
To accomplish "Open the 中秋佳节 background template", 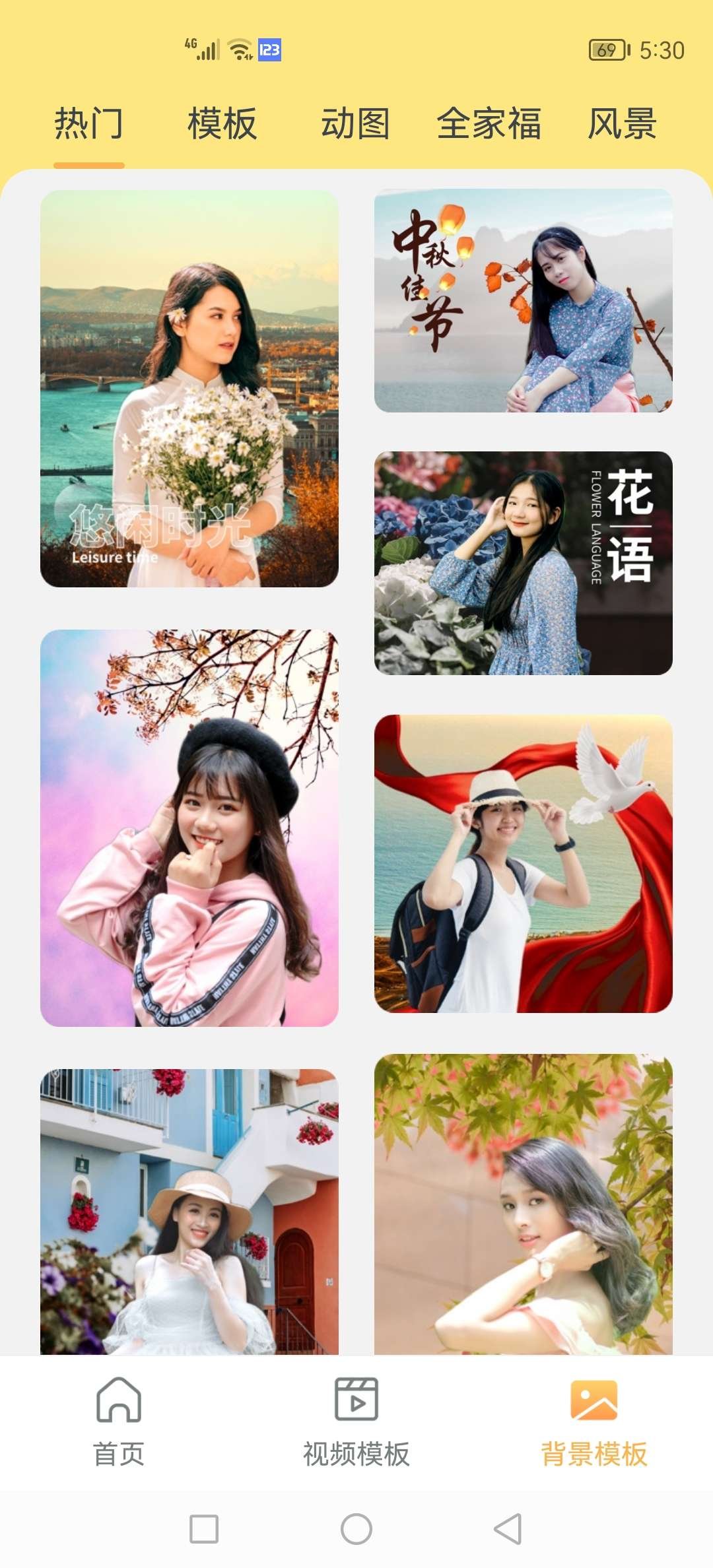I will pyautogui.click(x=523, y=301).
